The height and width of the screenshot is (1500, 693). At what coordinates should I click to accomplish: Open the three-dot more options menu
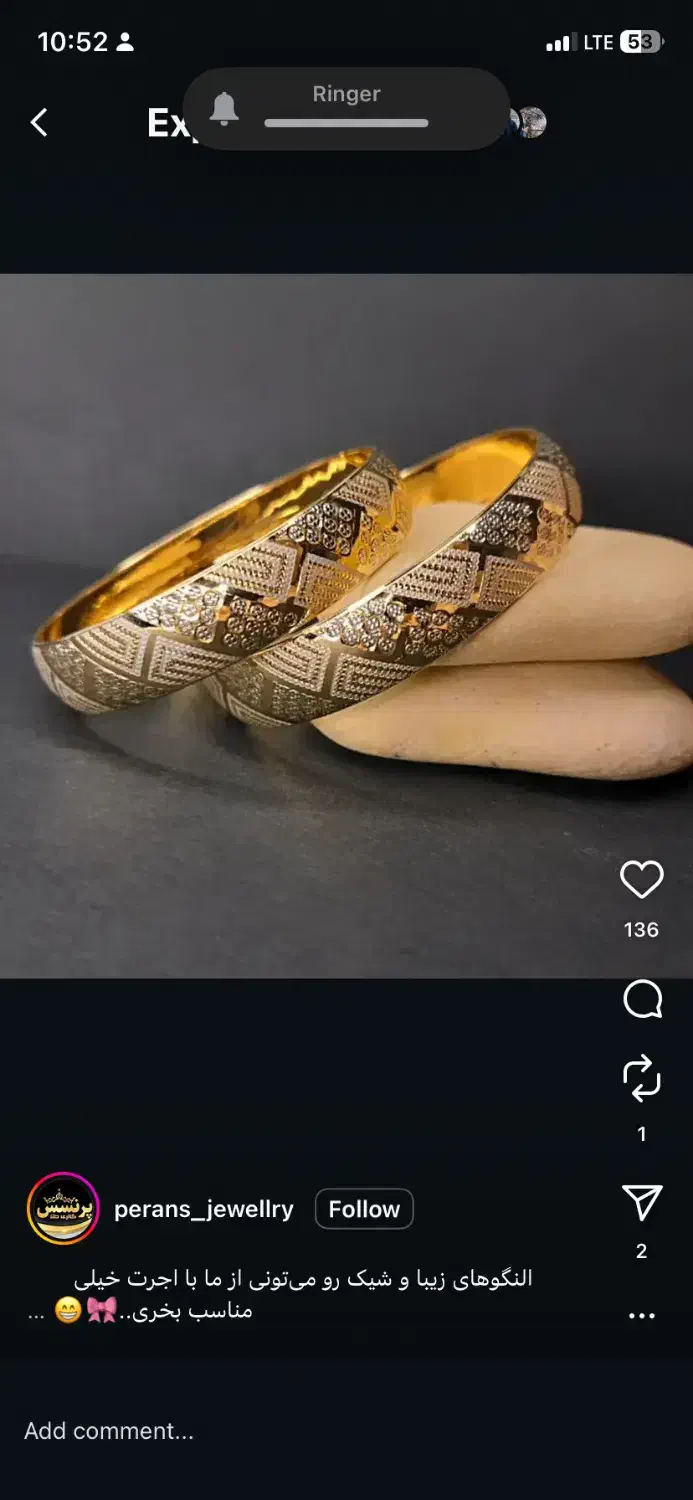click(641, 1316)
